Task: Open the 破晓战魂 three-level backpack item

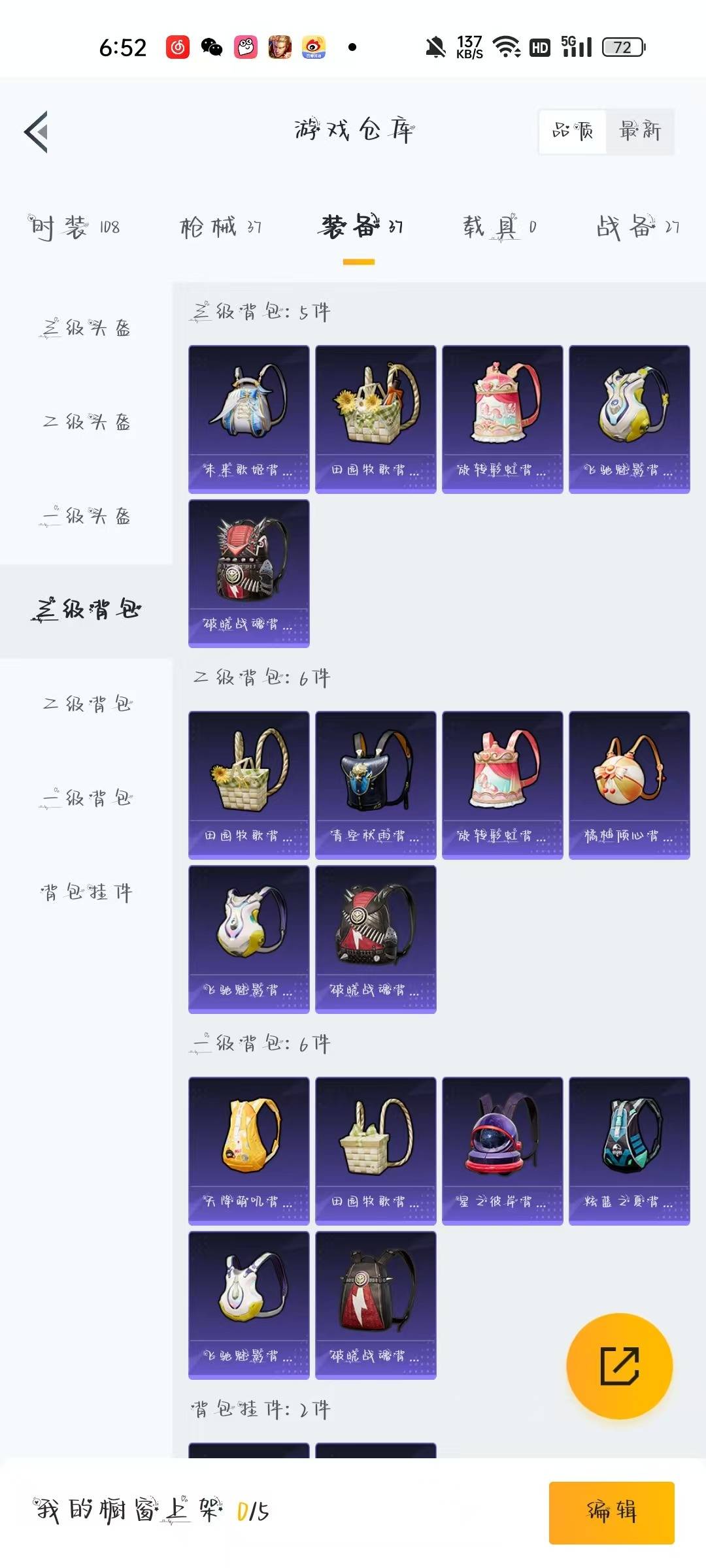Action: click(x=249, y=574)
